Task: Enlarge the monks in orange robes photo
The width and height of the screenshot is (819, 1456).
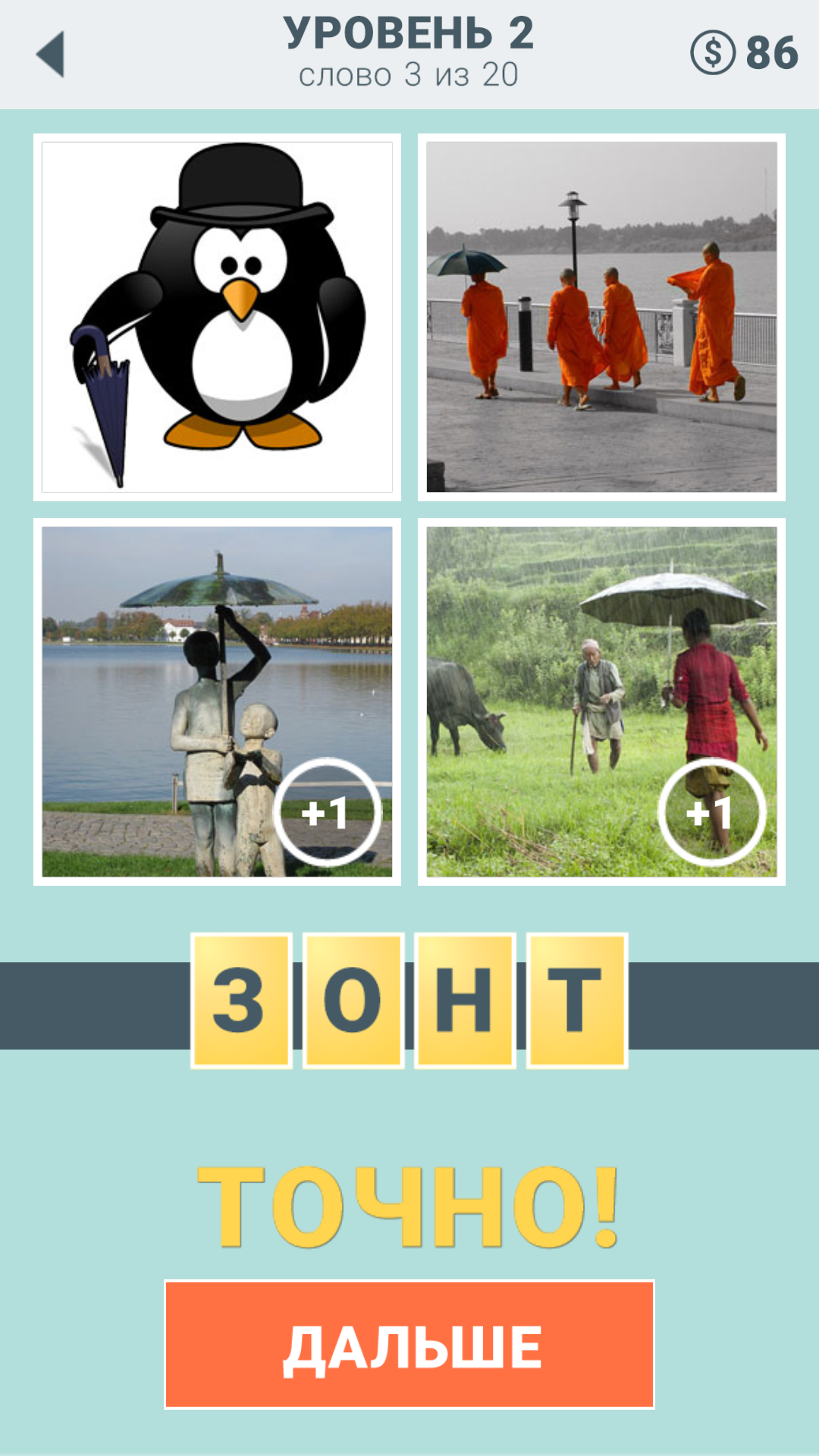Action: click(601, 317)
